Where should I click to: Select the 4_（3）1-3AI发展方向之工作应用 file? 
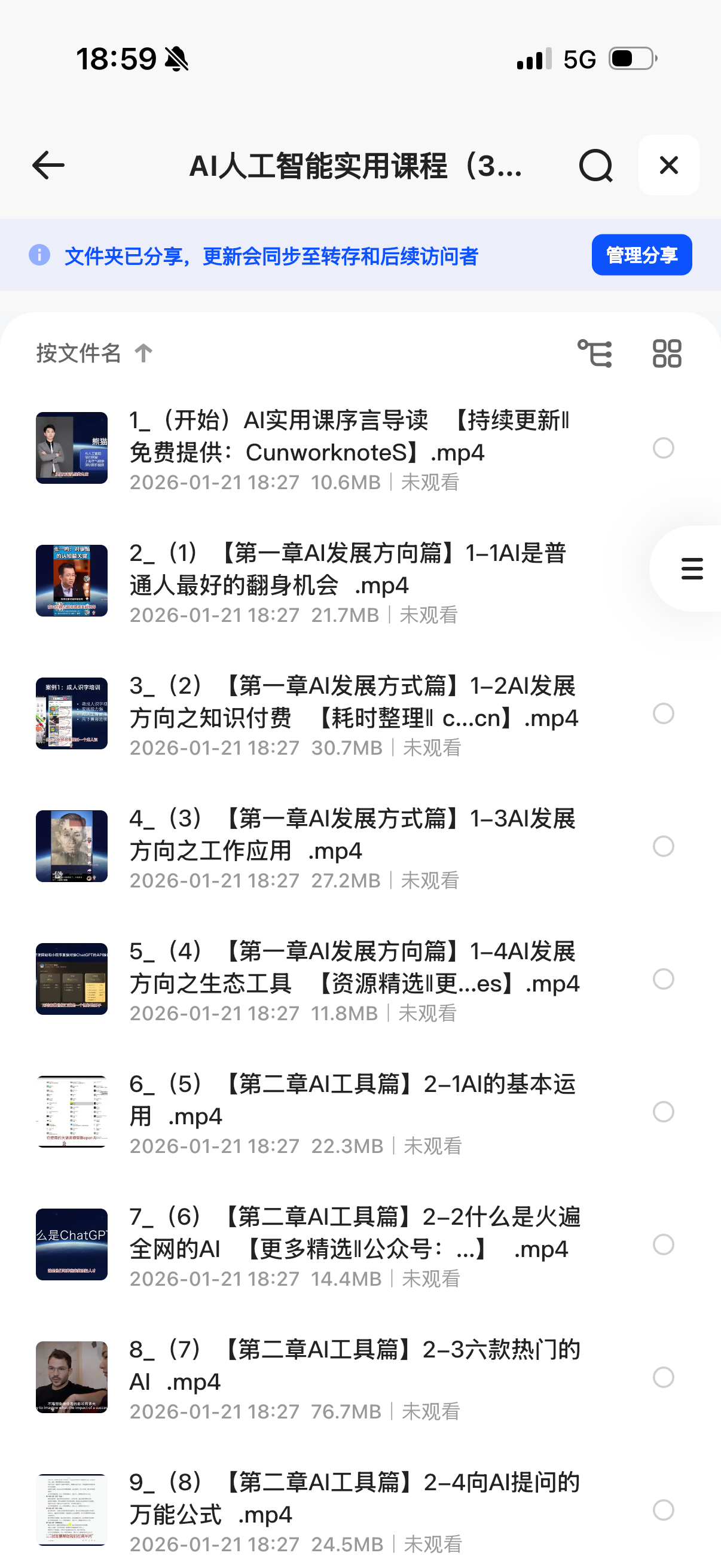tap(663, 847)
